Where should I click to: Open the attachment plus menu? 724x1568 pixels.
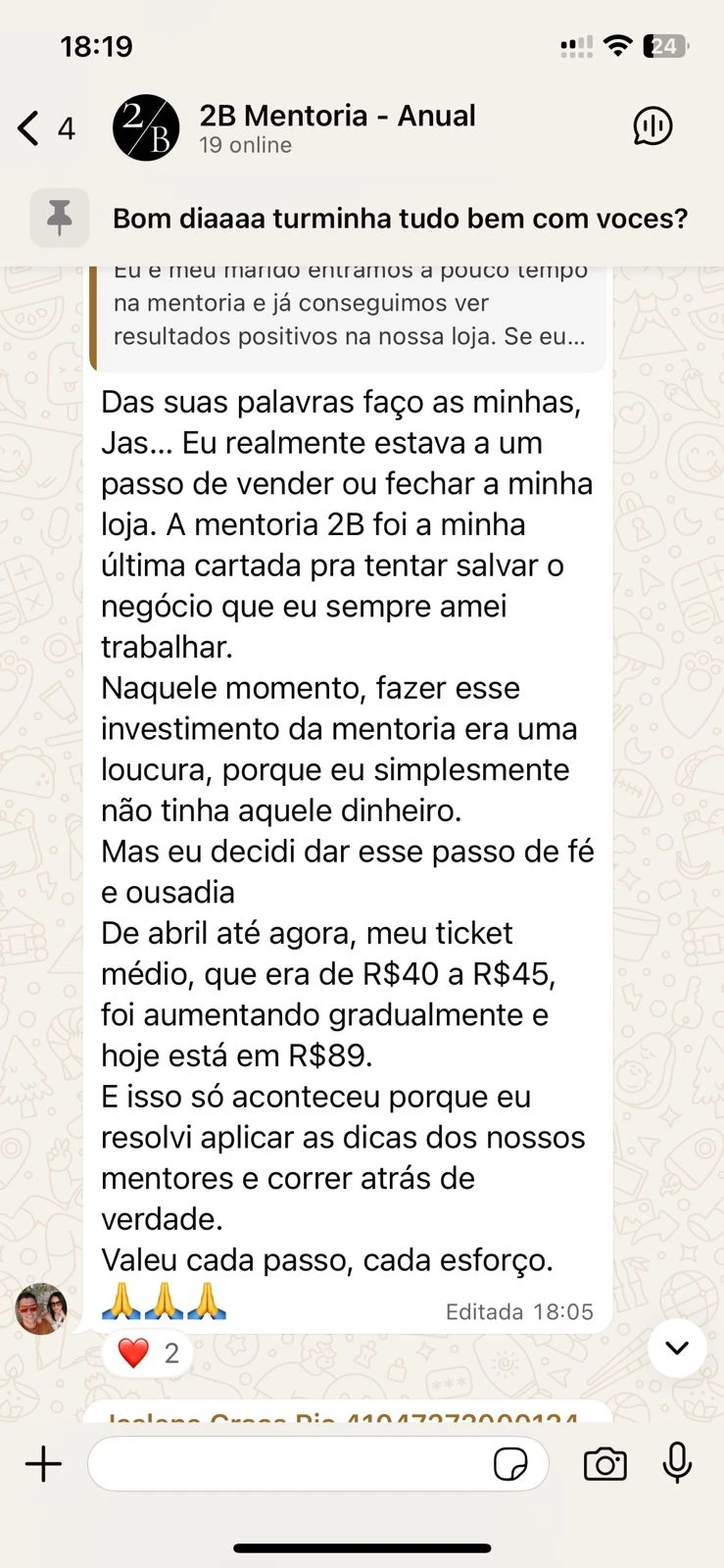pyautogui.click(x=43, y=1464)
